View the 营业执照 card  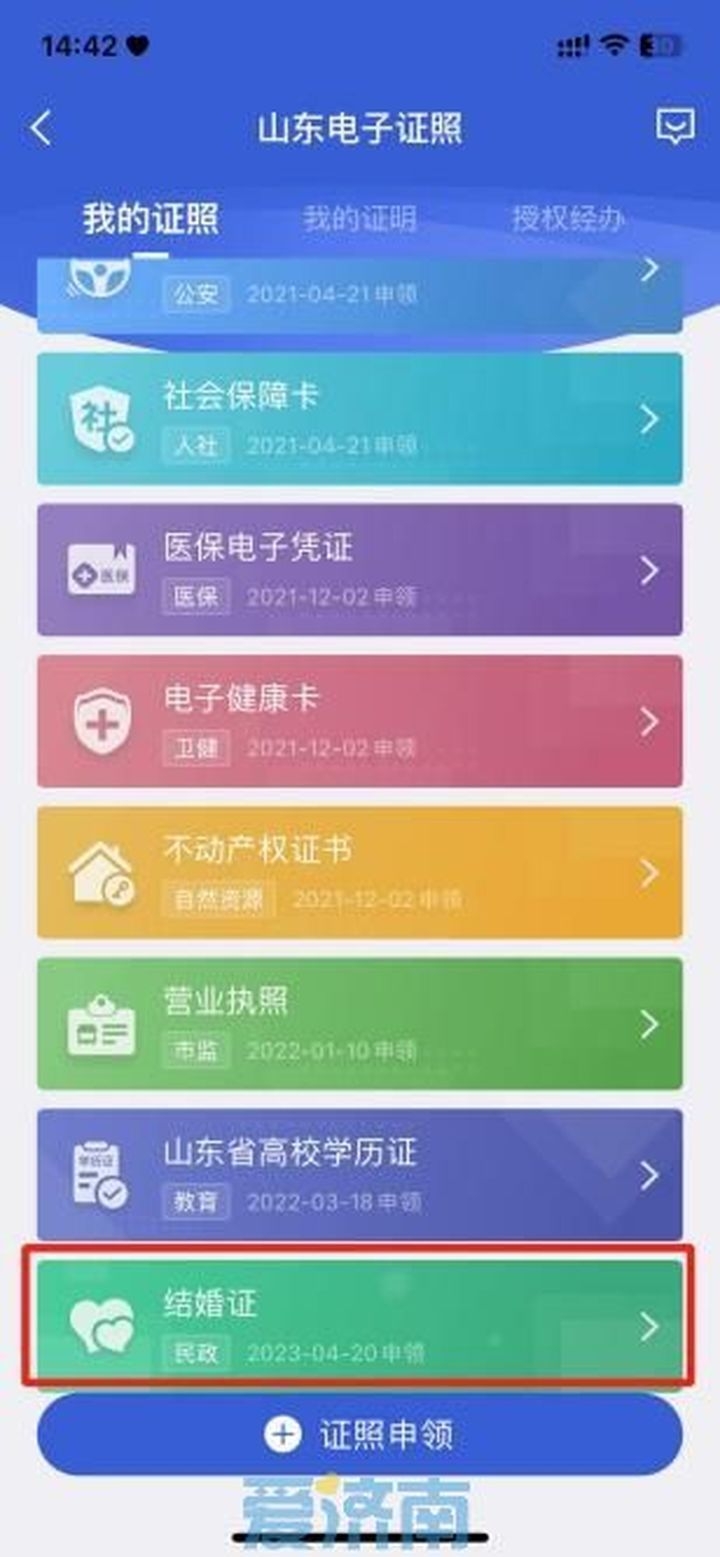pyautogui.click(x=360, y=1023)
